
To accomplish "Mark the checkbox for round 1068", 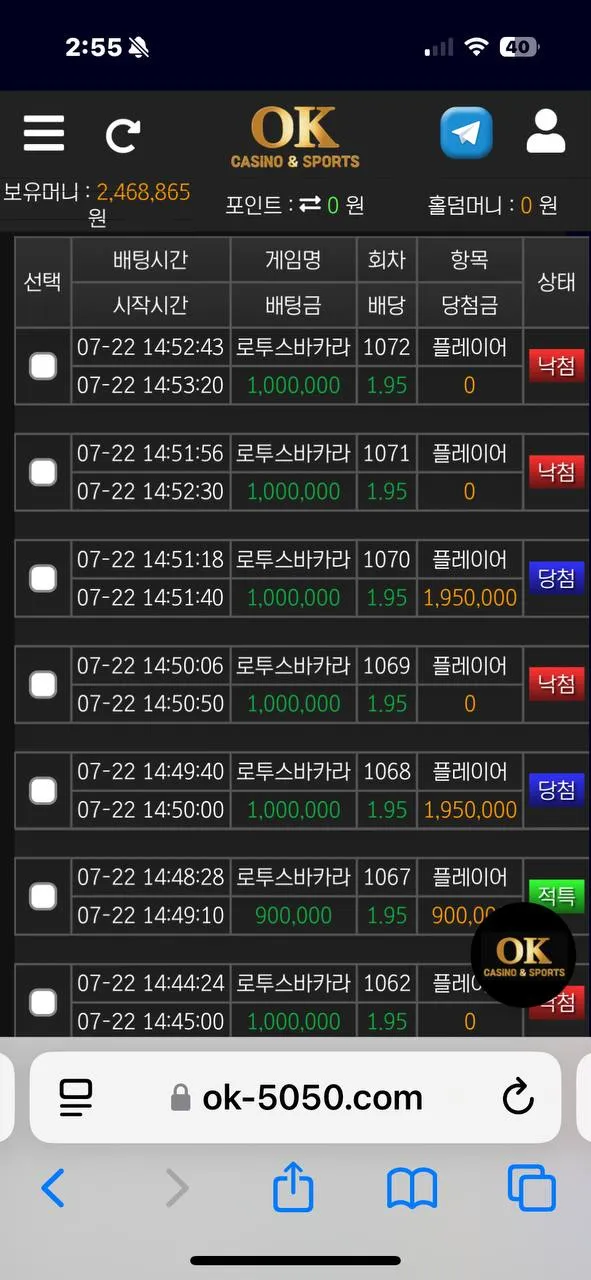I will 43,791.
